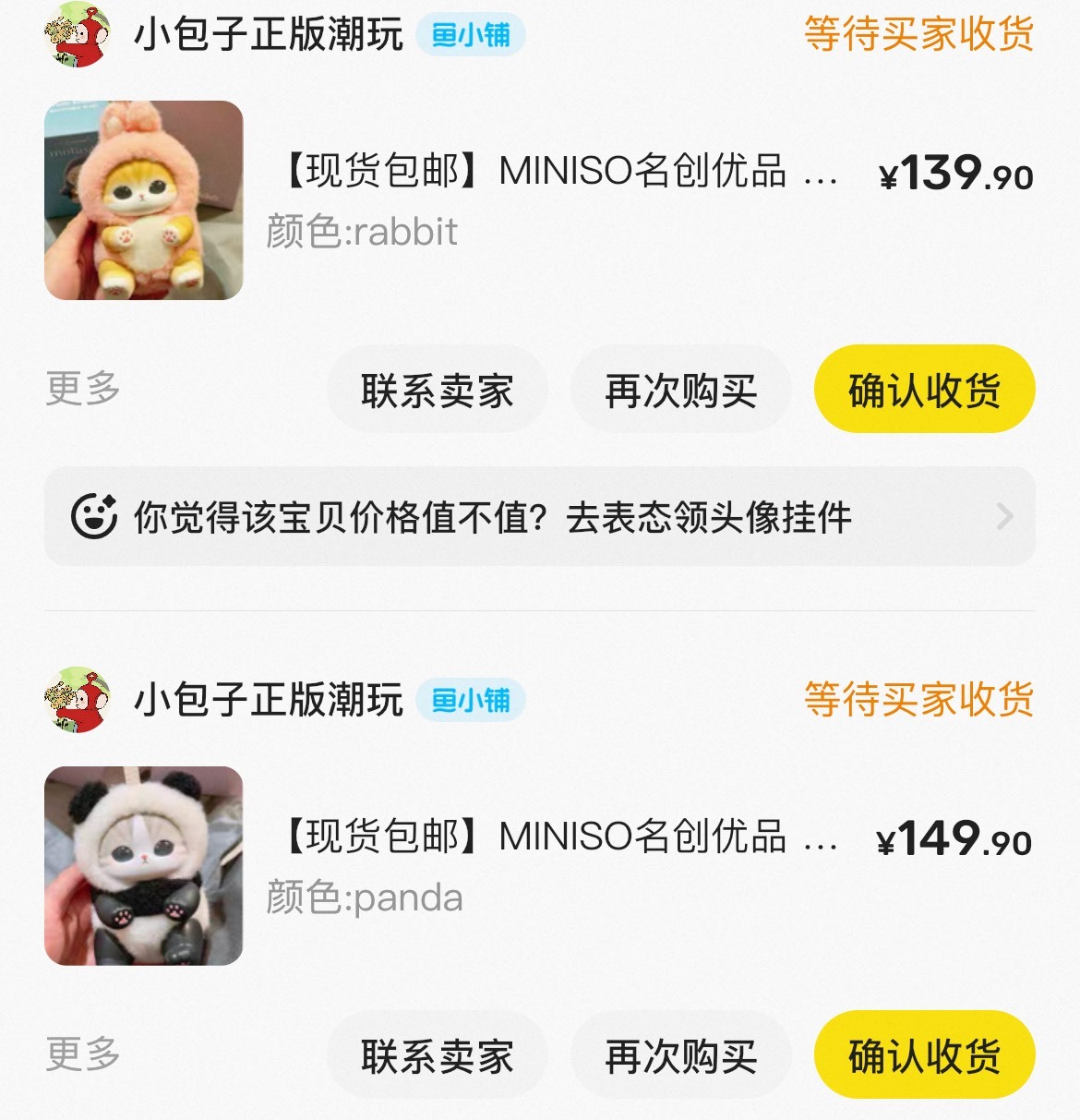Buy the rabbit plush again
Viewport: 1080px width, 1120px height.
tap(680, 390)
